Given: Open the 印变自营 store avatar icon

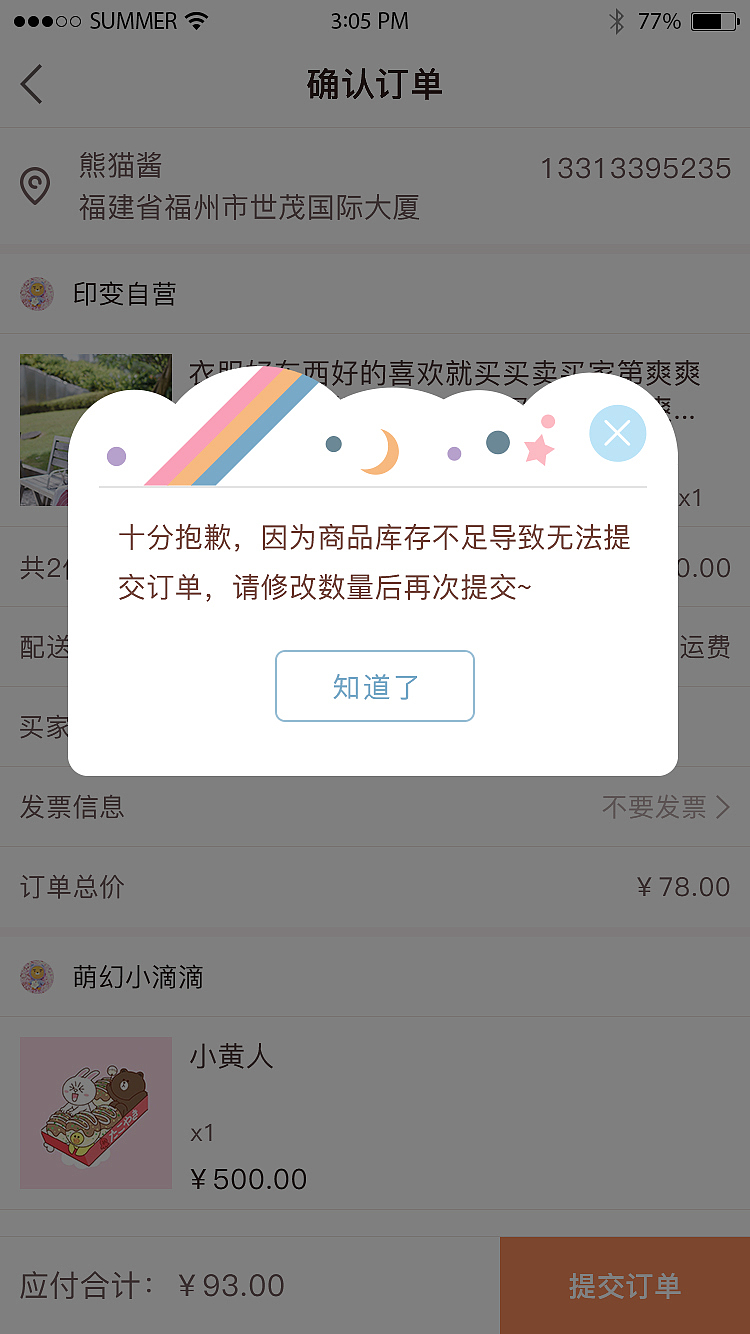Looking at the screenshot, I should coord(37,294).
